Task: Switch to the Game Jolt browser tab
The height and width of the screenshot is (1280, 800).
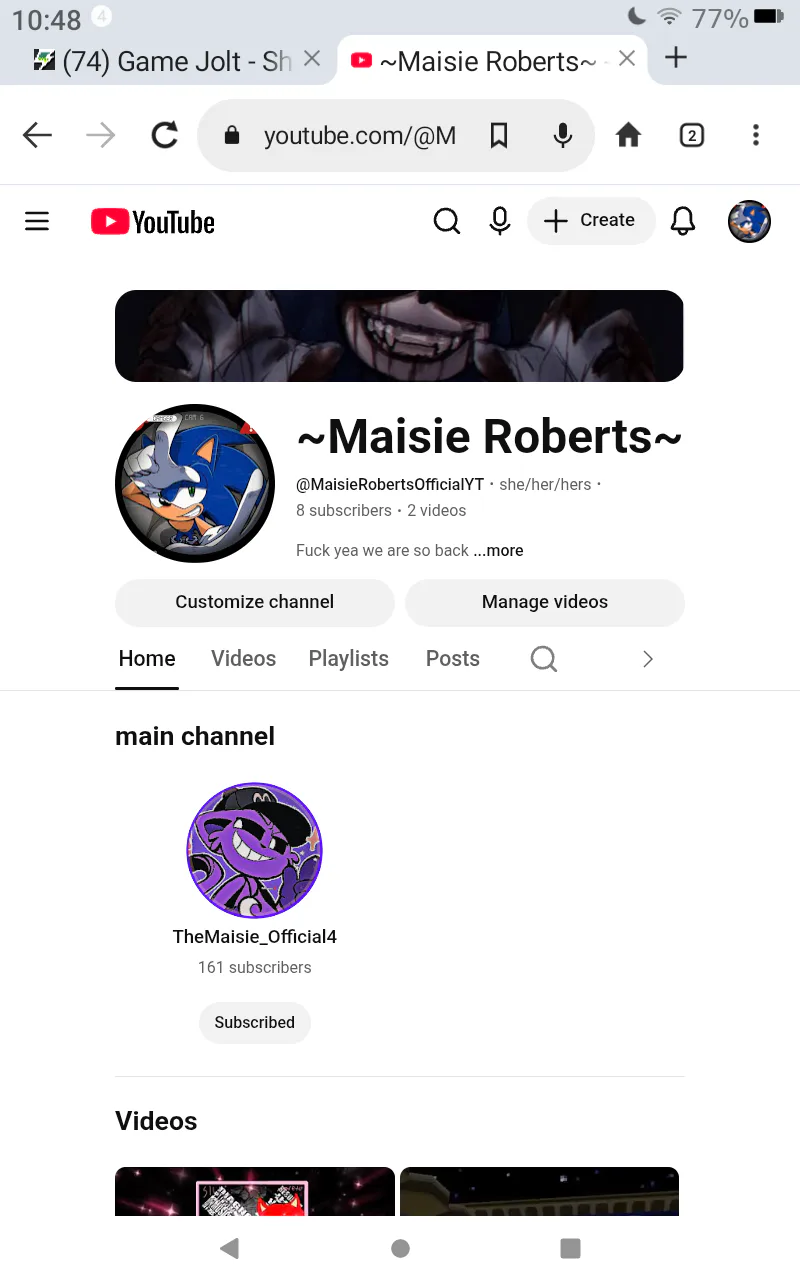Action: coord(165,61)
